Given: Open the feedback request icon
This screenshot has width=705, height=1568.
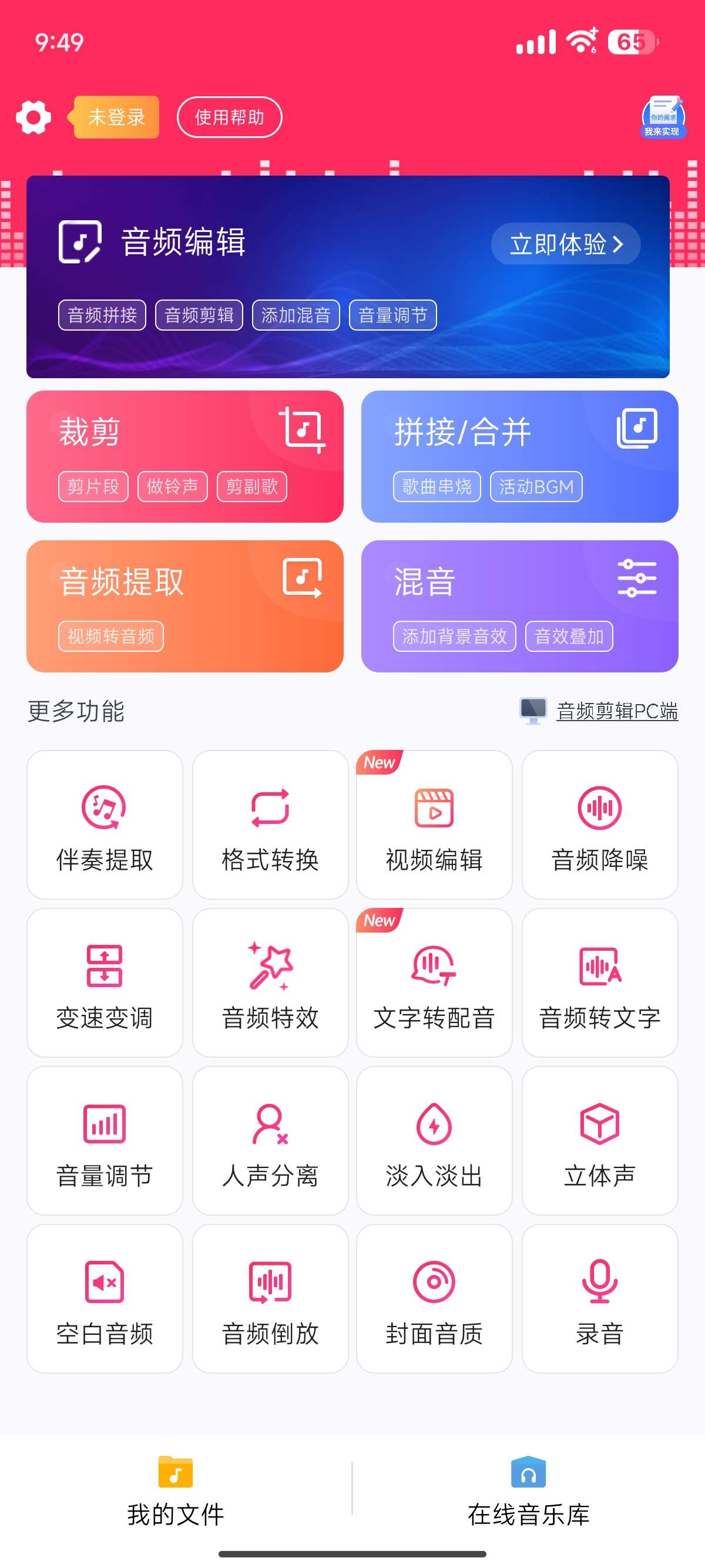Looking at the screenshot, I should pos(662,117).
